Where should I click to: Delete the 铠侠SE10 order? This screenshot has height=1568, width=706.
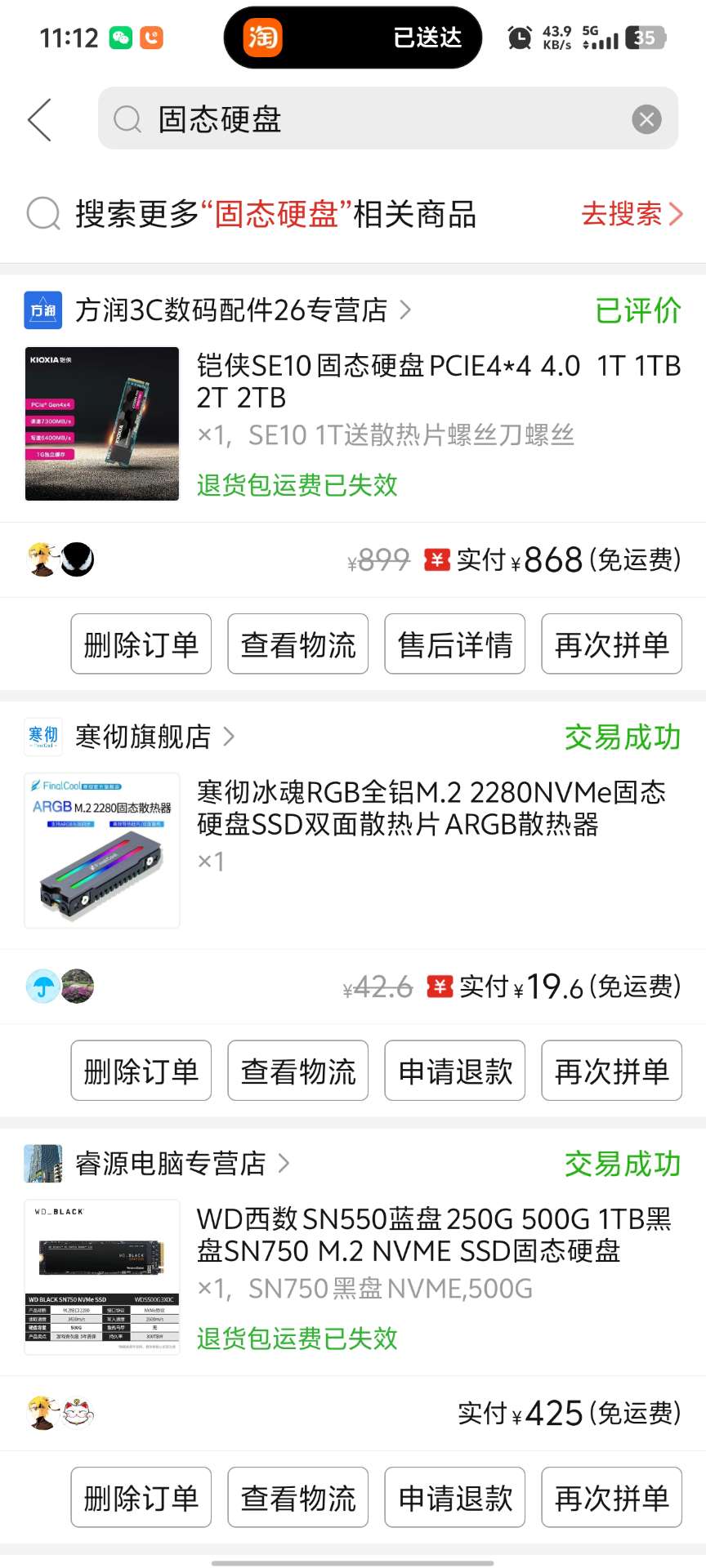141,644
